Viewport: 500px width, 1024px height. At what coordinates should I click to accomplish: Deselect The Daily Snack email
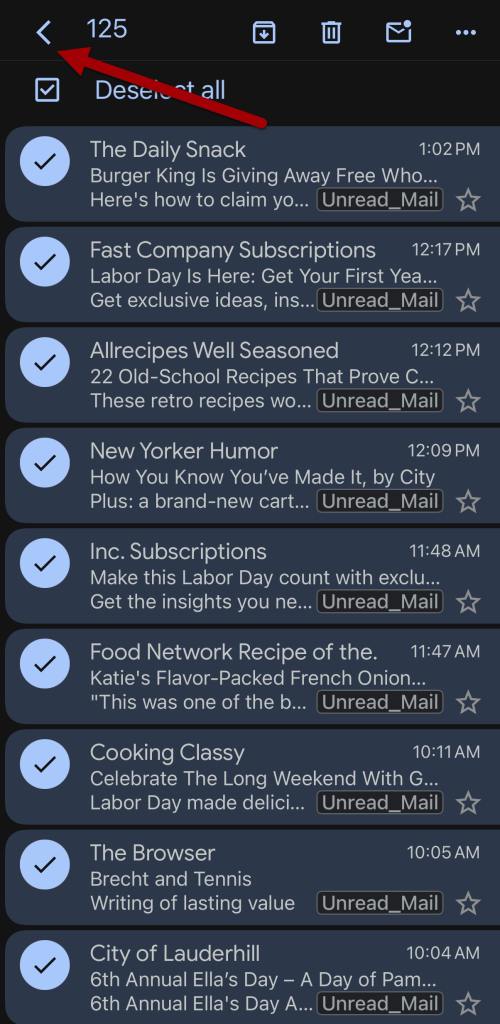coord(45,161)
